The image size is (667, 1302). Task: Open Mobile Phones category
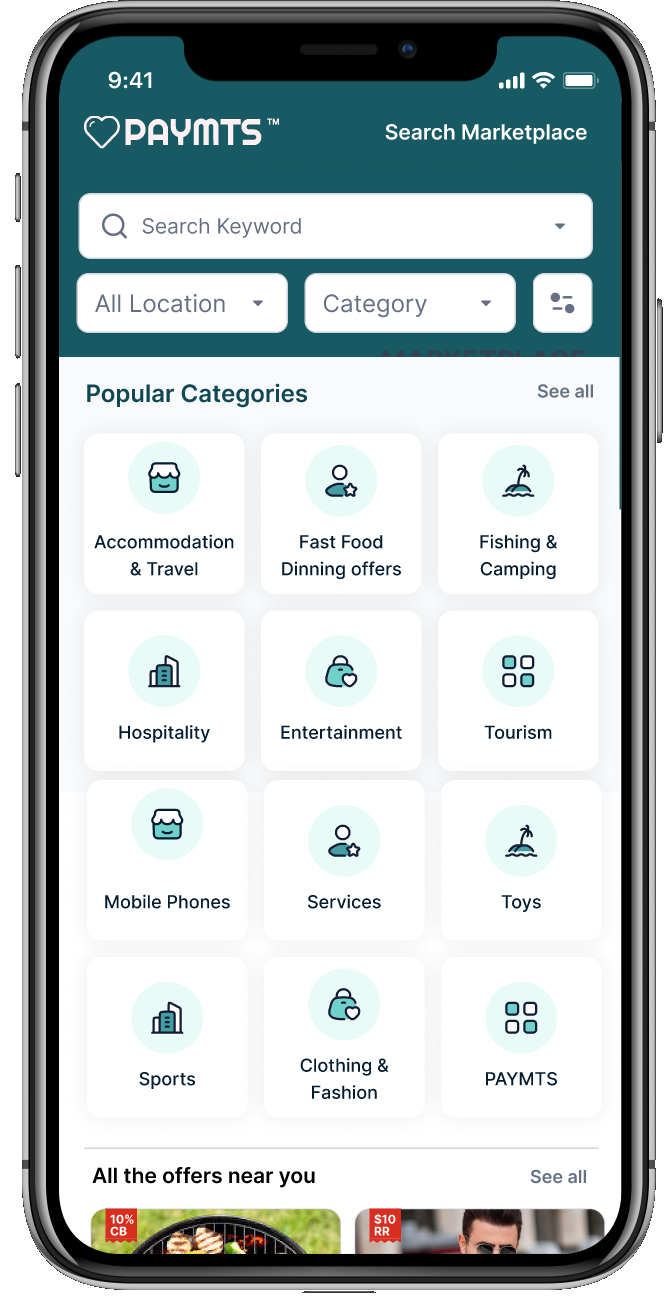(x=167, y=860)
